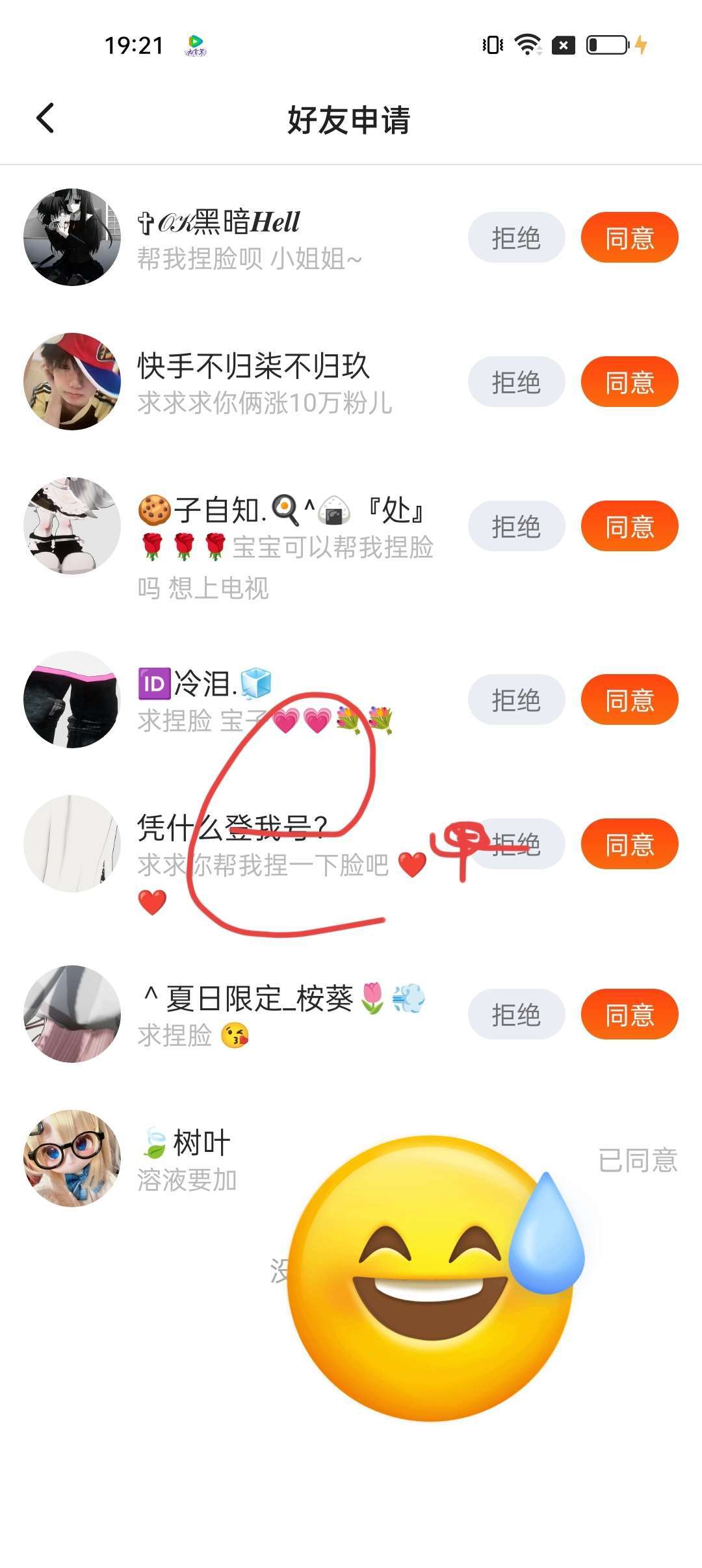
Task: Open 树叶's profile avatar
Action: click(72, 1158)
